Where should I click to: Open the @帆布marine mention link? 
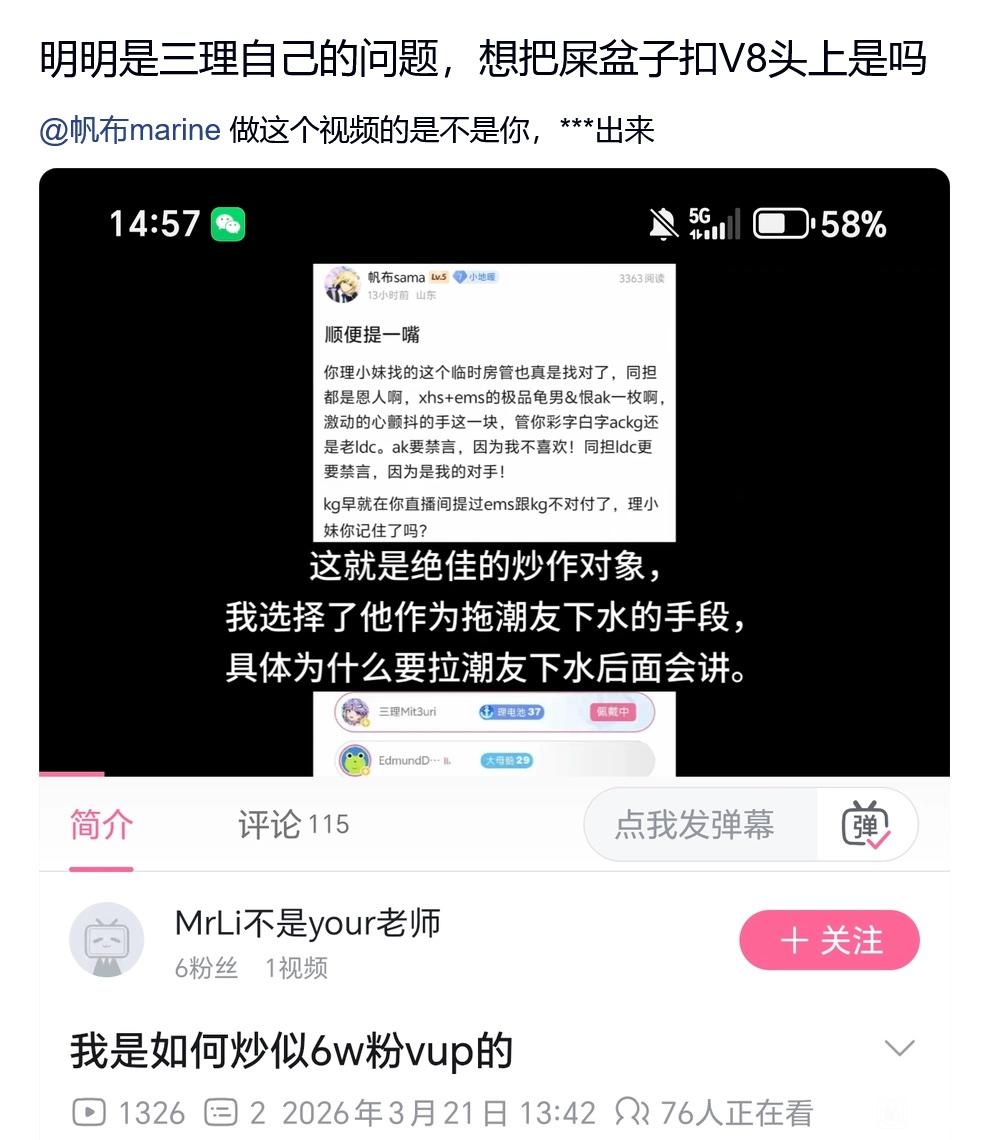130,131
